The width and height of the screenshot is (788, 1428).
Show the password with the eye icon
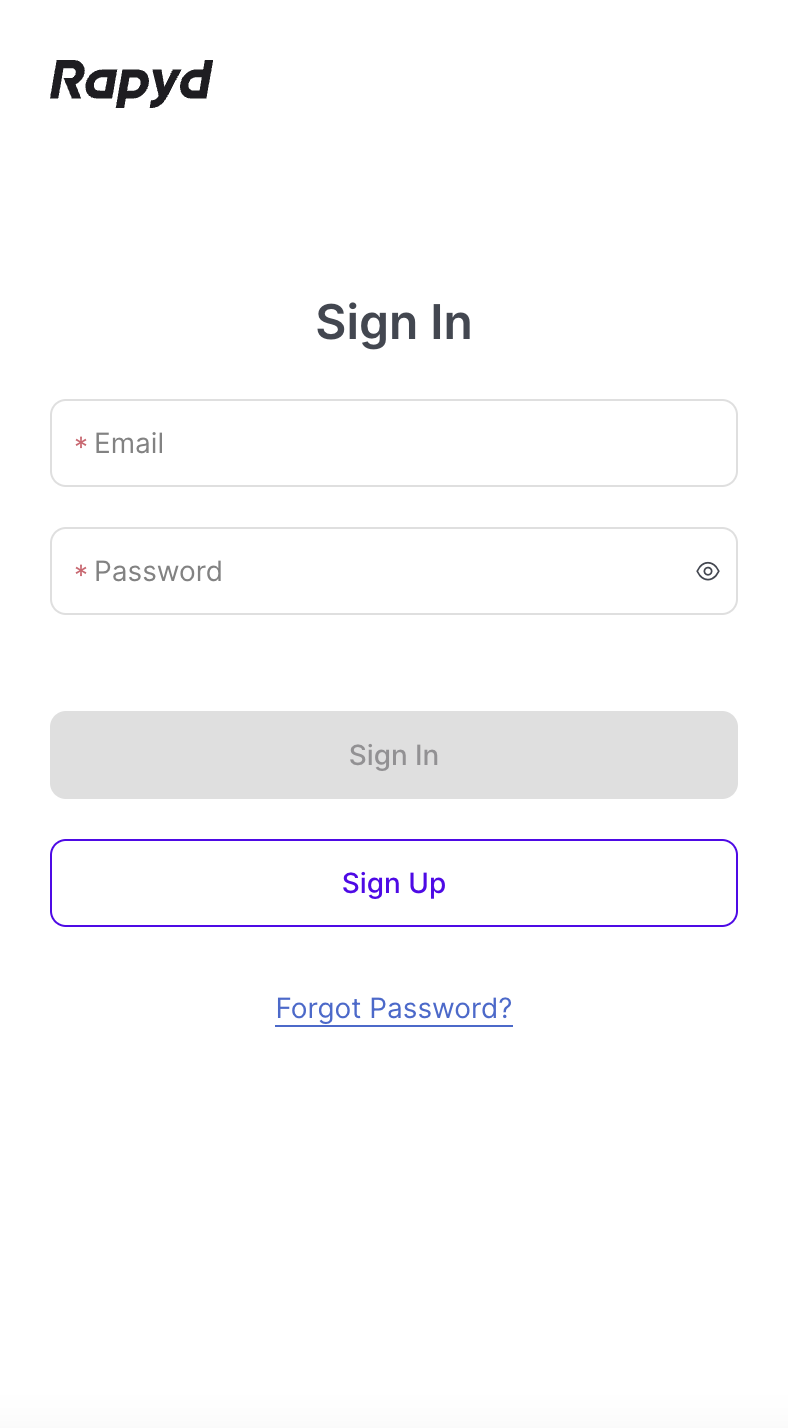708,571
